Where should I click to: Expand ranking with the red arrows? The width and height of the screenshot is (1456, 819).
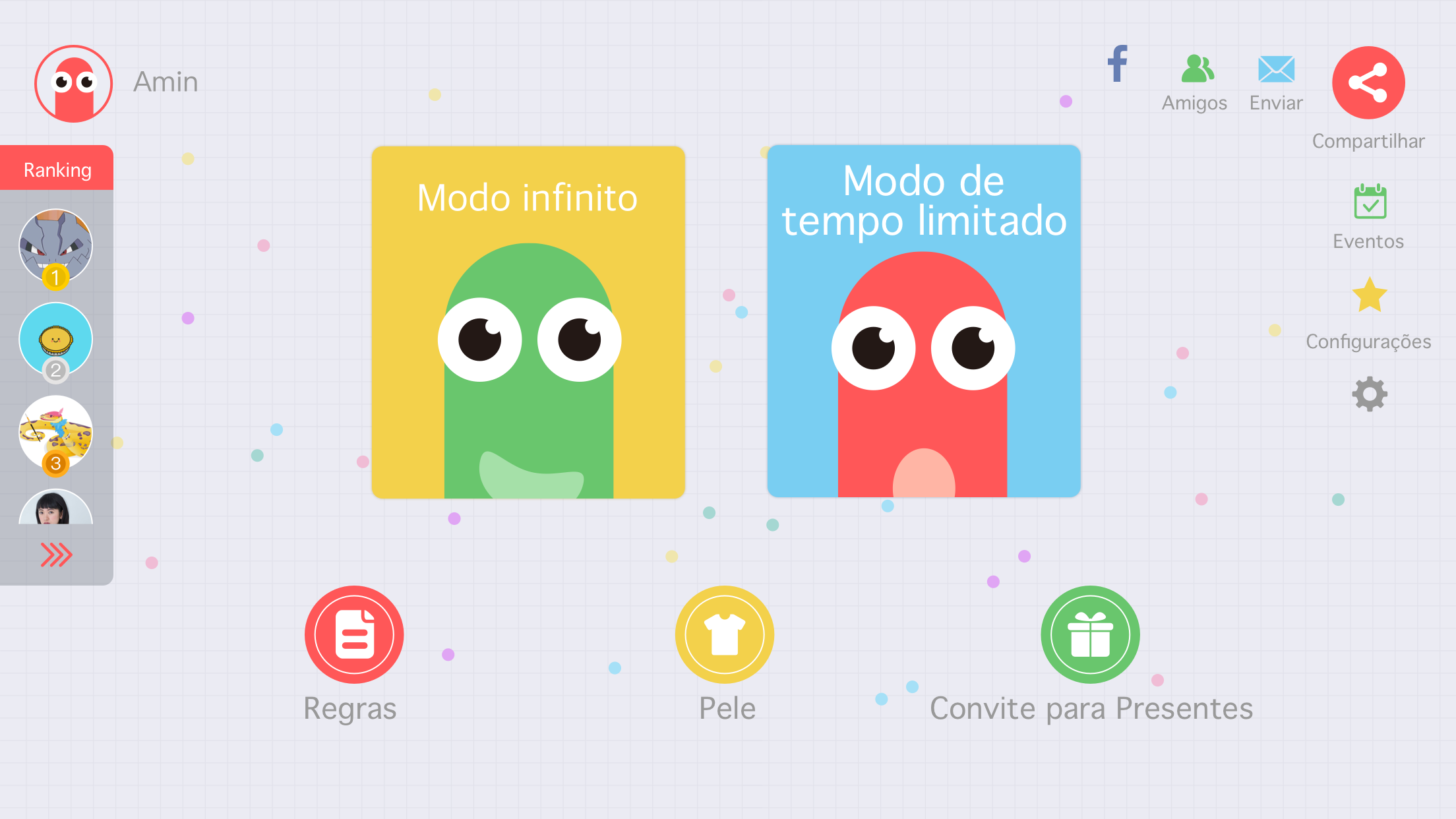(x=56, y=555)
